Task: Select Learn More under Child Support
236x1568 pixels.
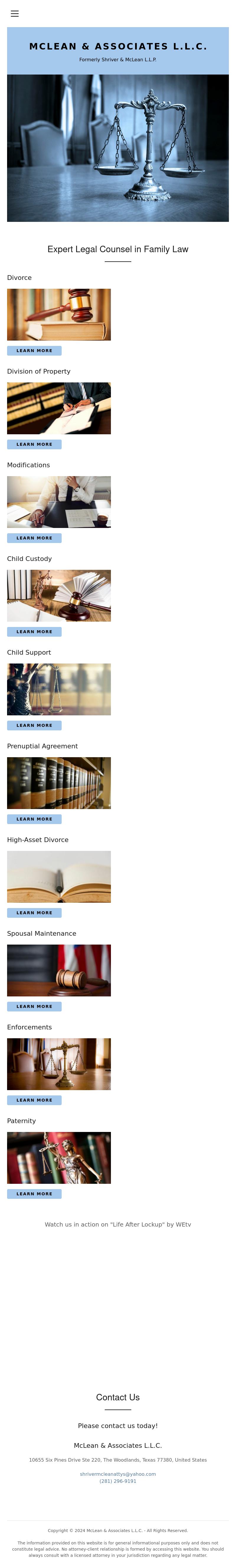Action: pyautogui.click(x=34, y=726)
